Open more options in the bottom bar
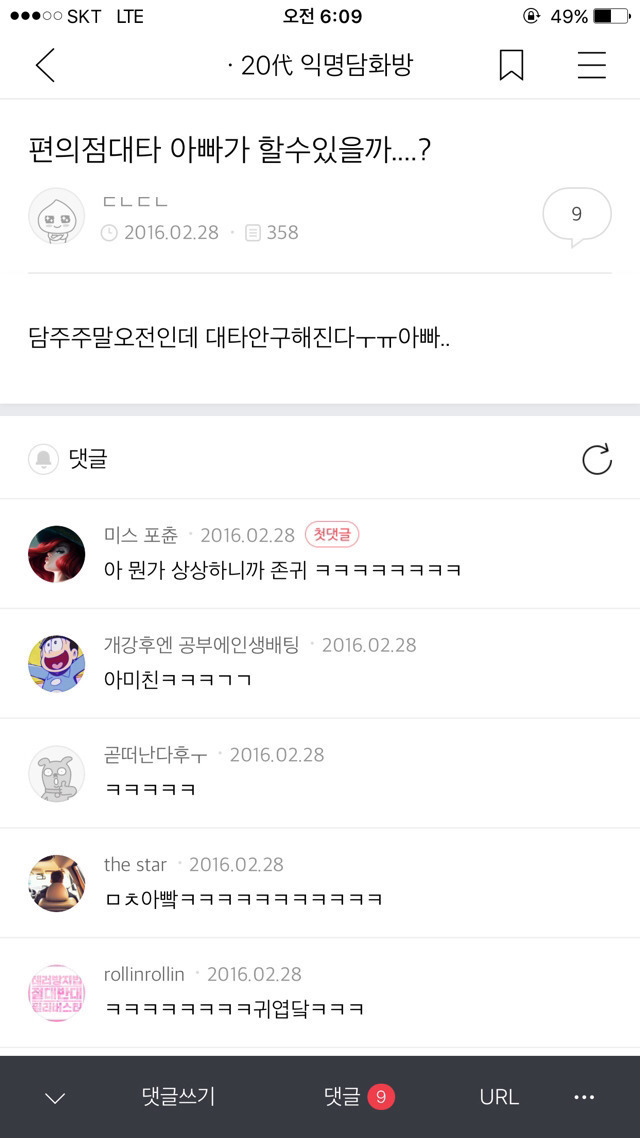Screen dimensions: 640x1138 pyautogui.click(x=584, y=1096)
